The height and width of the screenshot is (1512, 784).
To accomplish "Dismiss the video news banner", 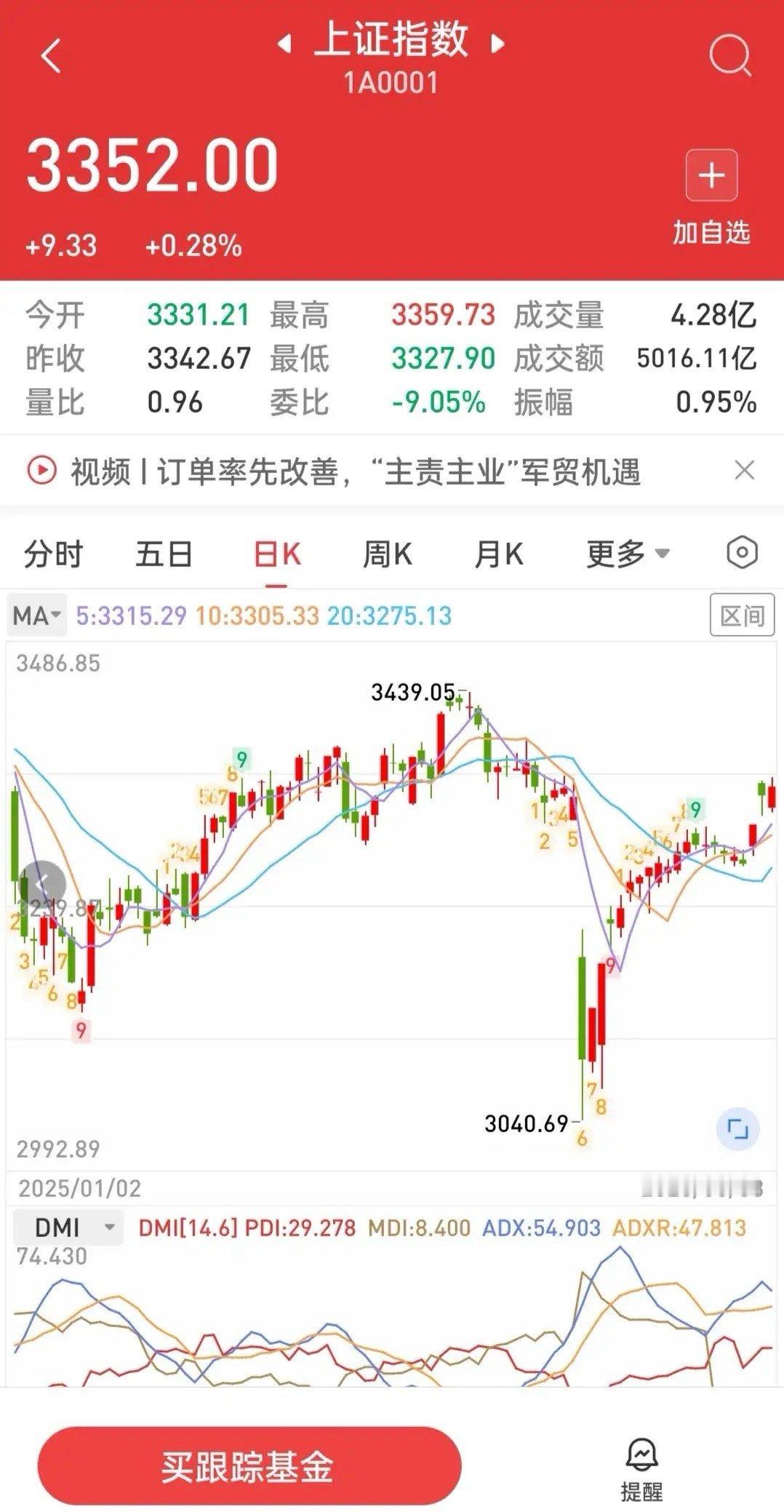I will [744, 471].
